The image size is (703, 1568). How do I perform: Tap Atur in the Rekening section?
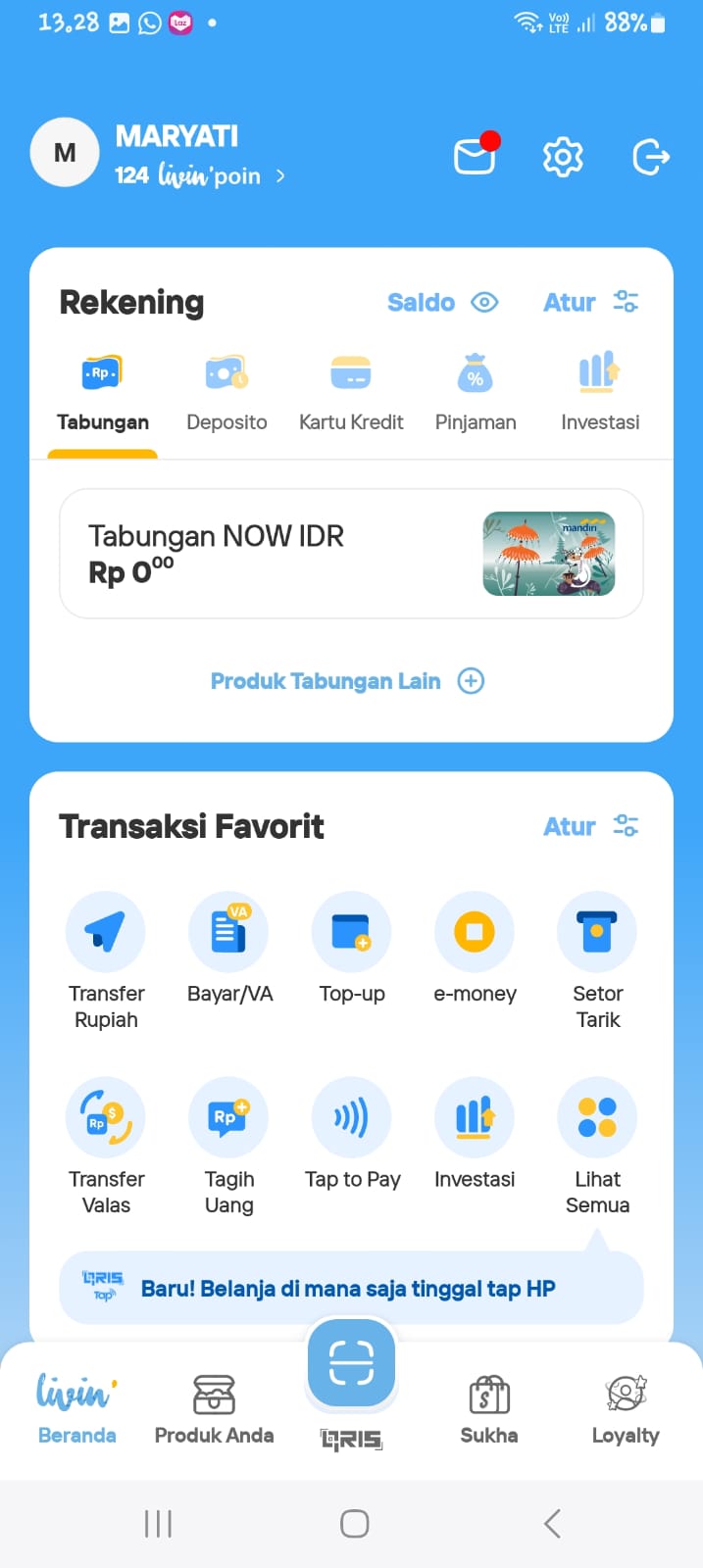click(x=591, y=302)
